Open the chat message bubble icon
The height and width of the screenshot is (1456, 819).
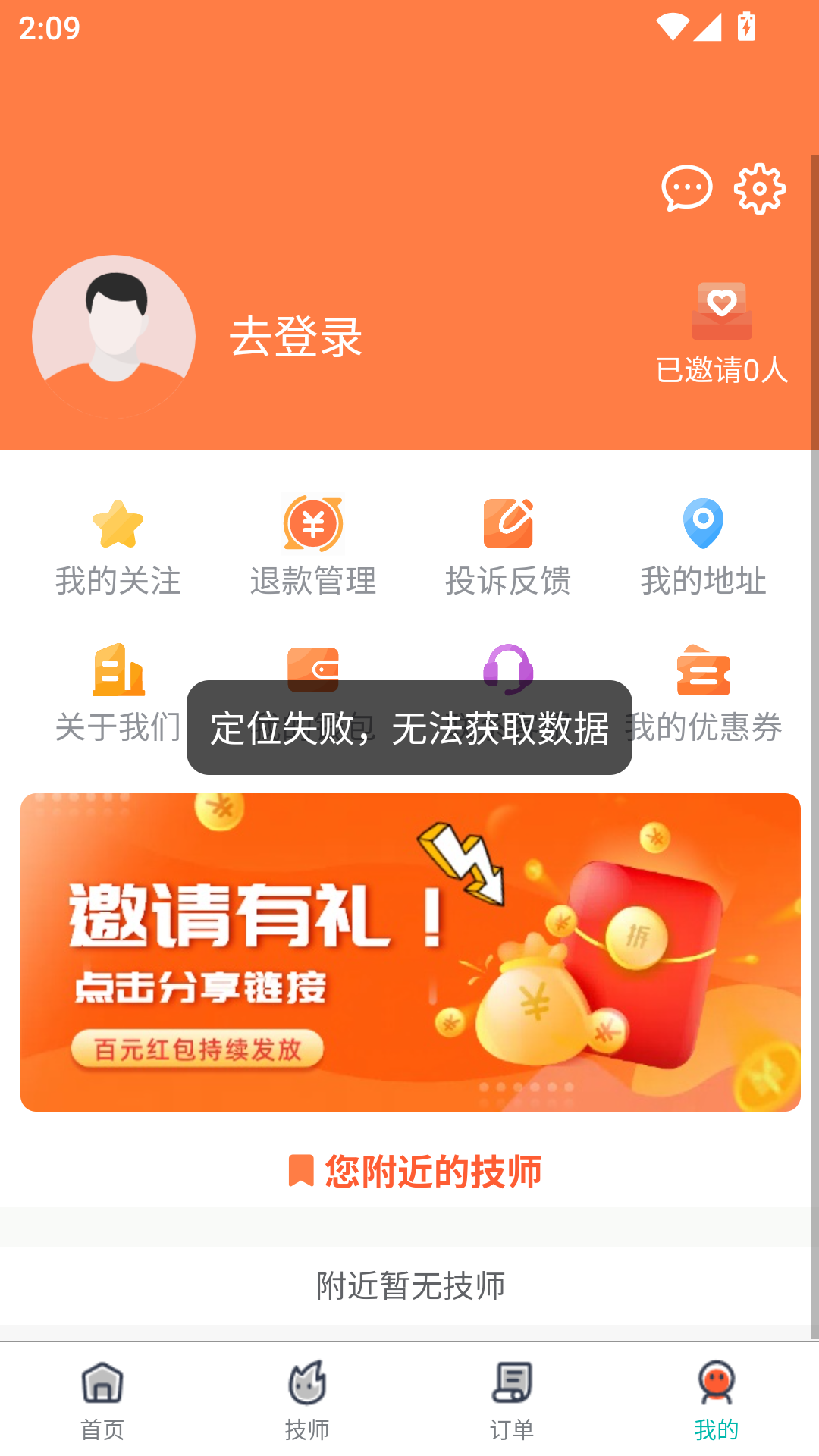(686, 188)
